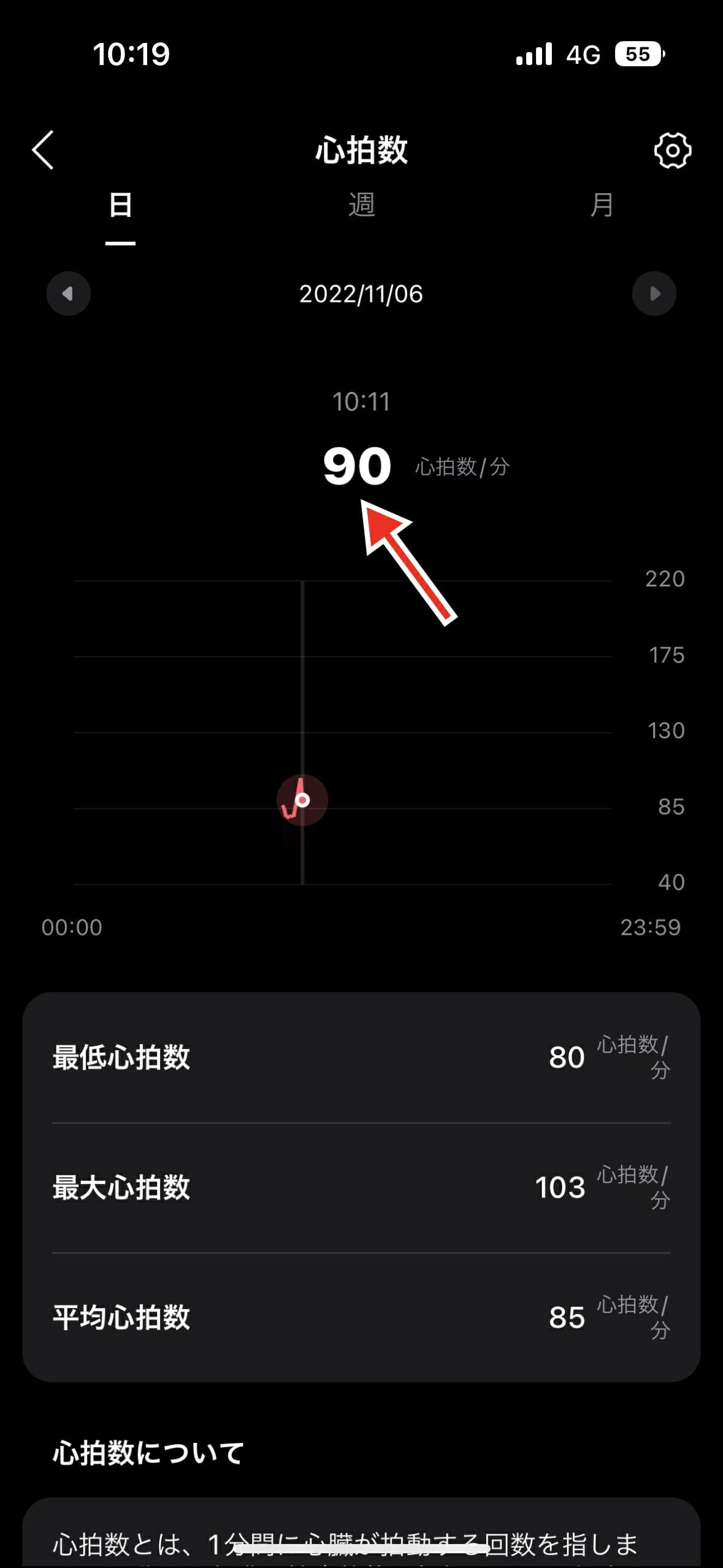Image resolution: width=723 pixels, height=1568 pixels.
Task: Go to the next day
Action: [654, 294]
